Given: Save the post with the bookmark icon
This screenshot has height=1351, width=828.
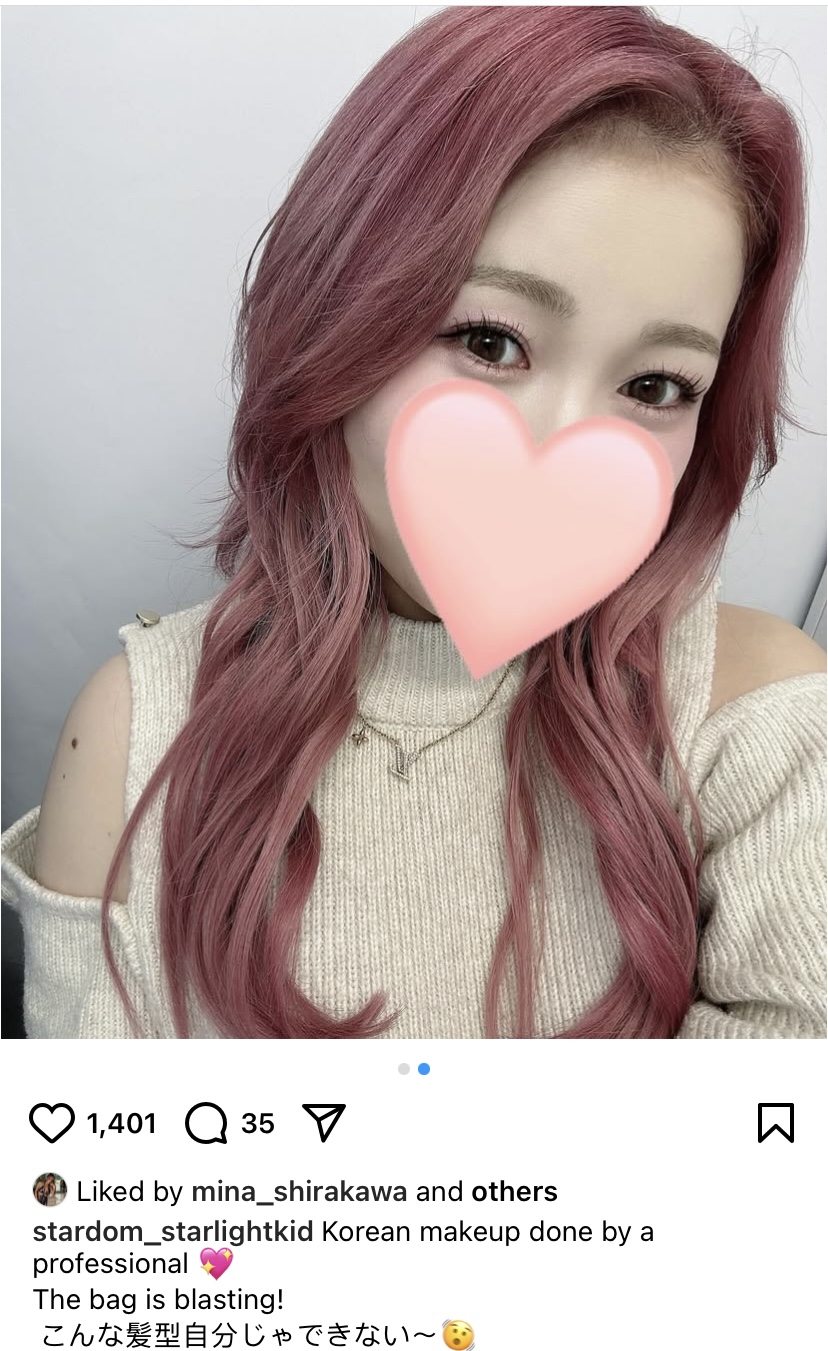Looking at the screenshot, I should (776, 1123).
